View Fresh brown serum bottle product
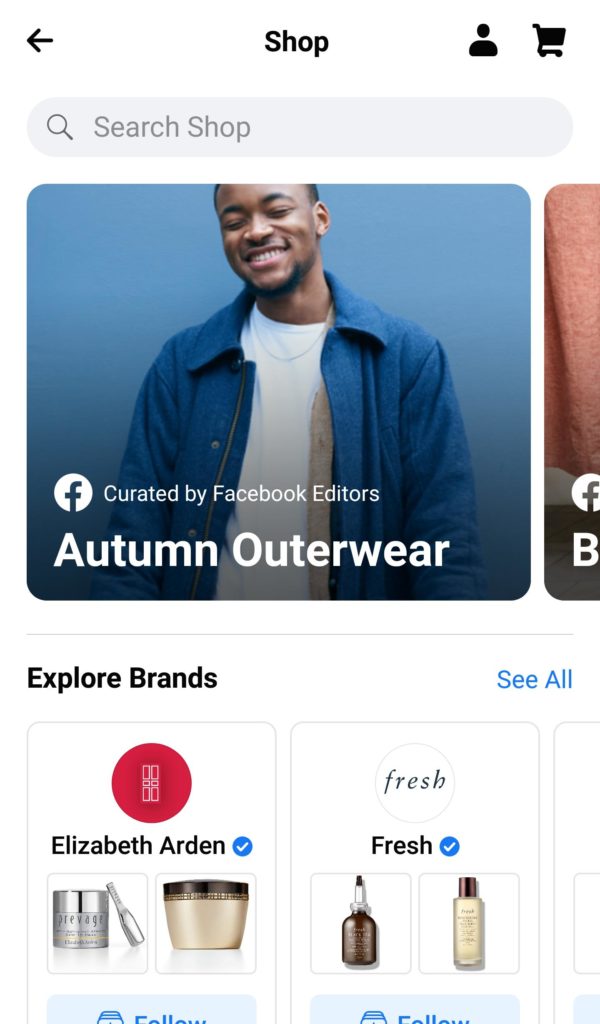600x1024 pixels. [361, 923]
